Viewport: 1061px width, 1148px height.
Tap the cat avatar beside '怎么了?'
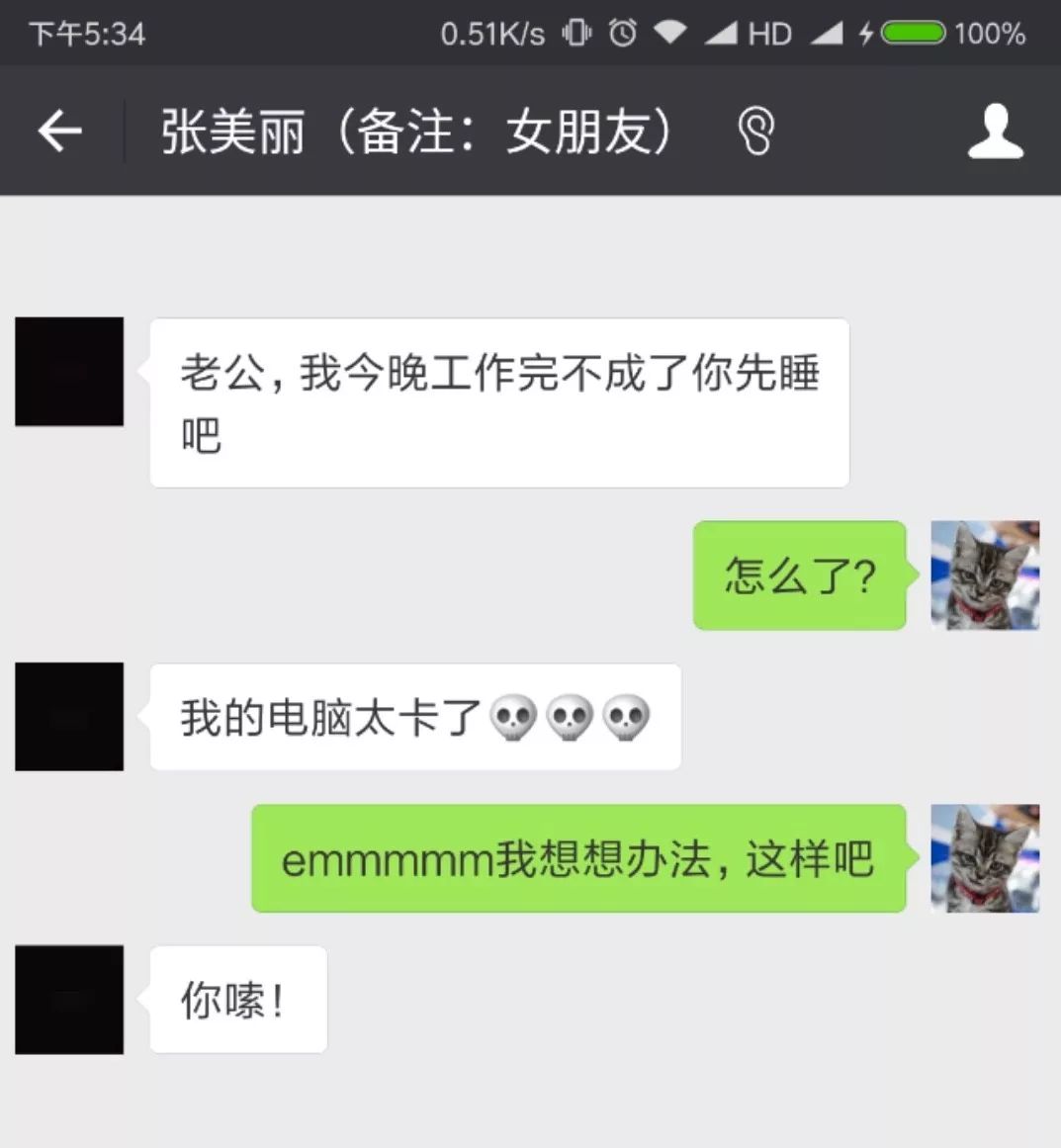[x=985, y=575]
